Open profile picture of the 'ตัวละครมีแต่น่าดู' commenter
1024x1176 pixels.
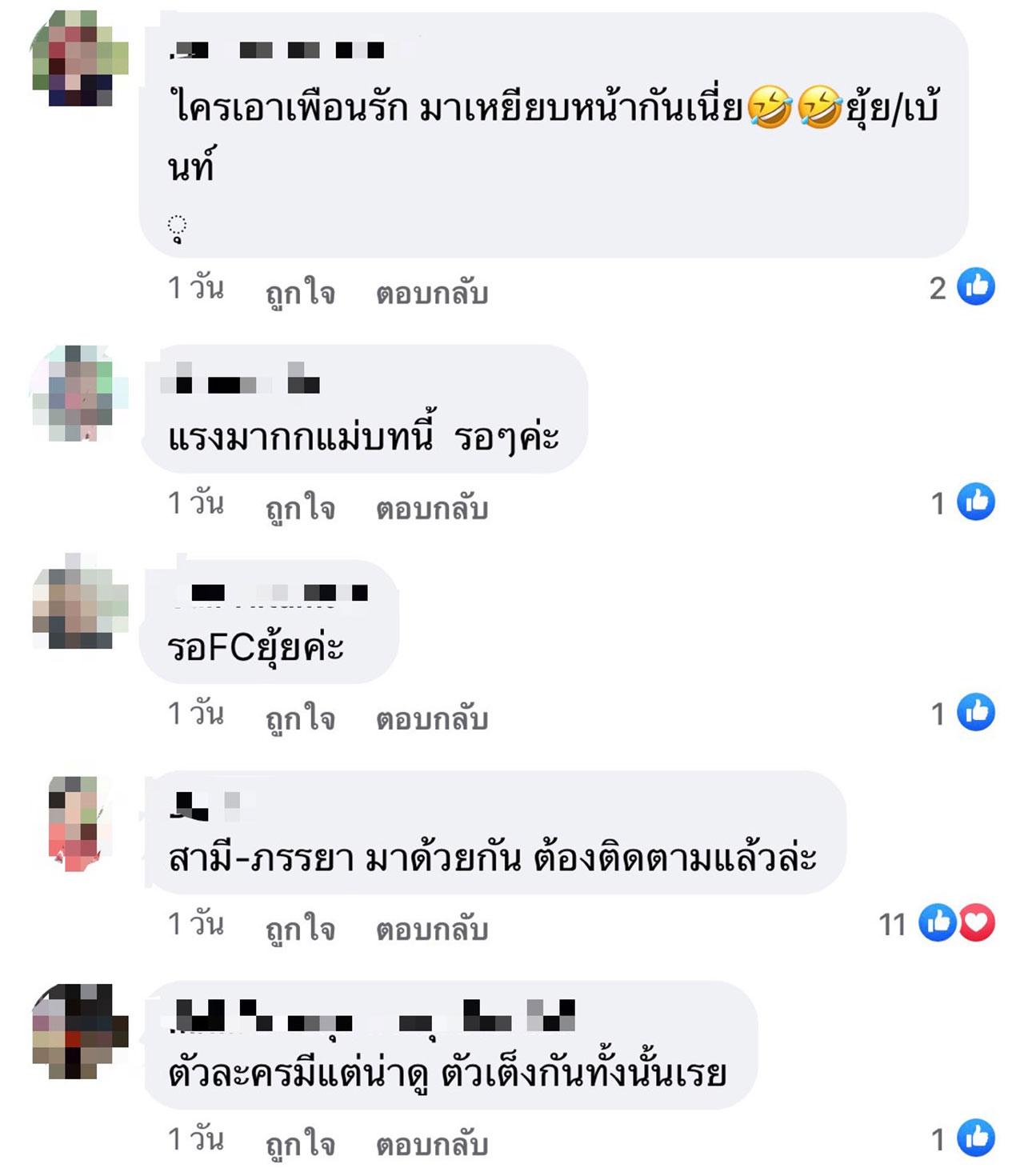[x=80, y=1032]
